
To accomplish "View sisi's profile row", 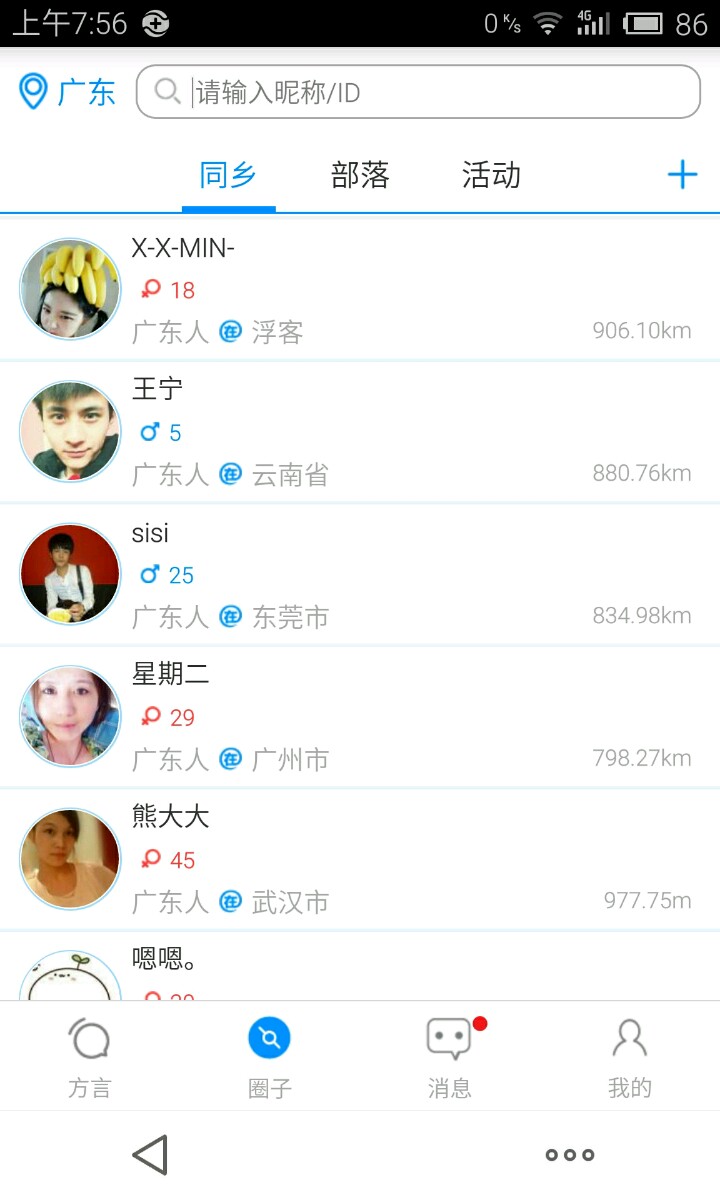I will click(360, 574).
